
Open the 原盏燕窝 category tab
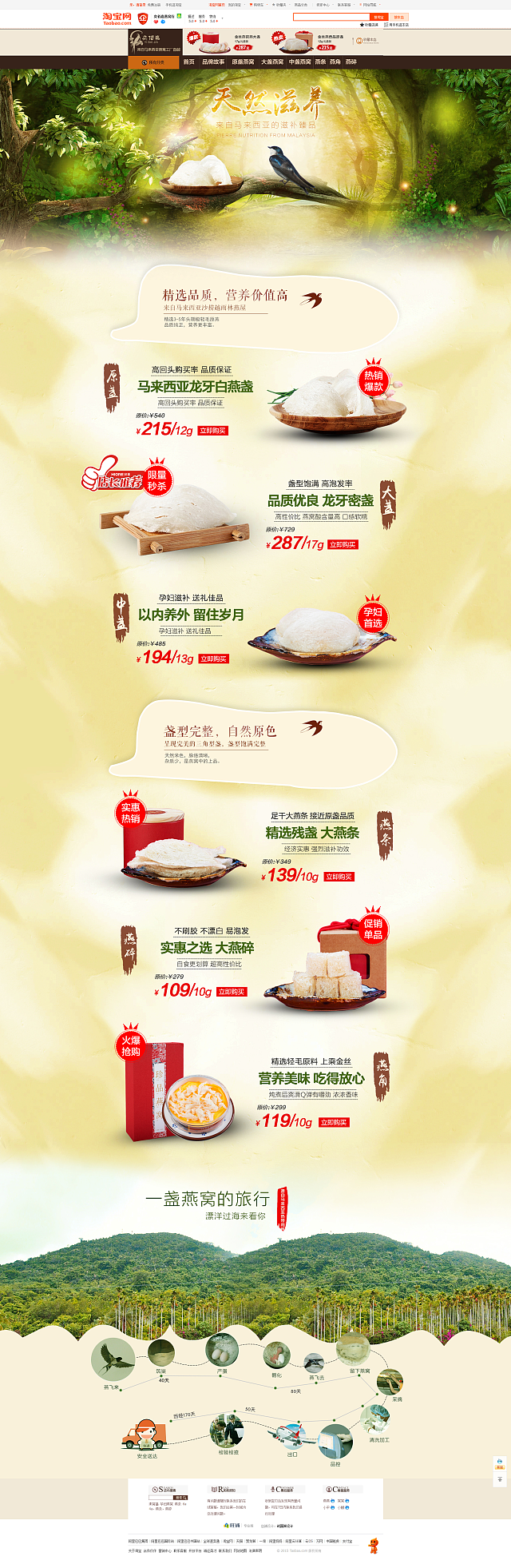coord(243,62)
